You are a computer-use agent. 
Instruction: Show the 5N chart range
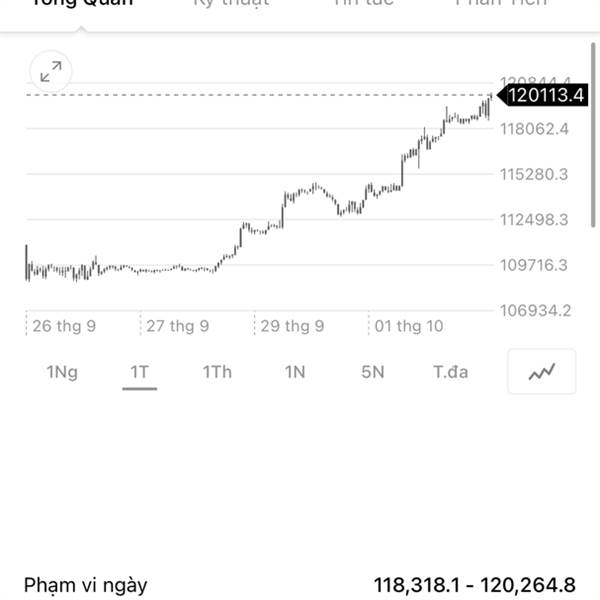[x=372, y=372]
